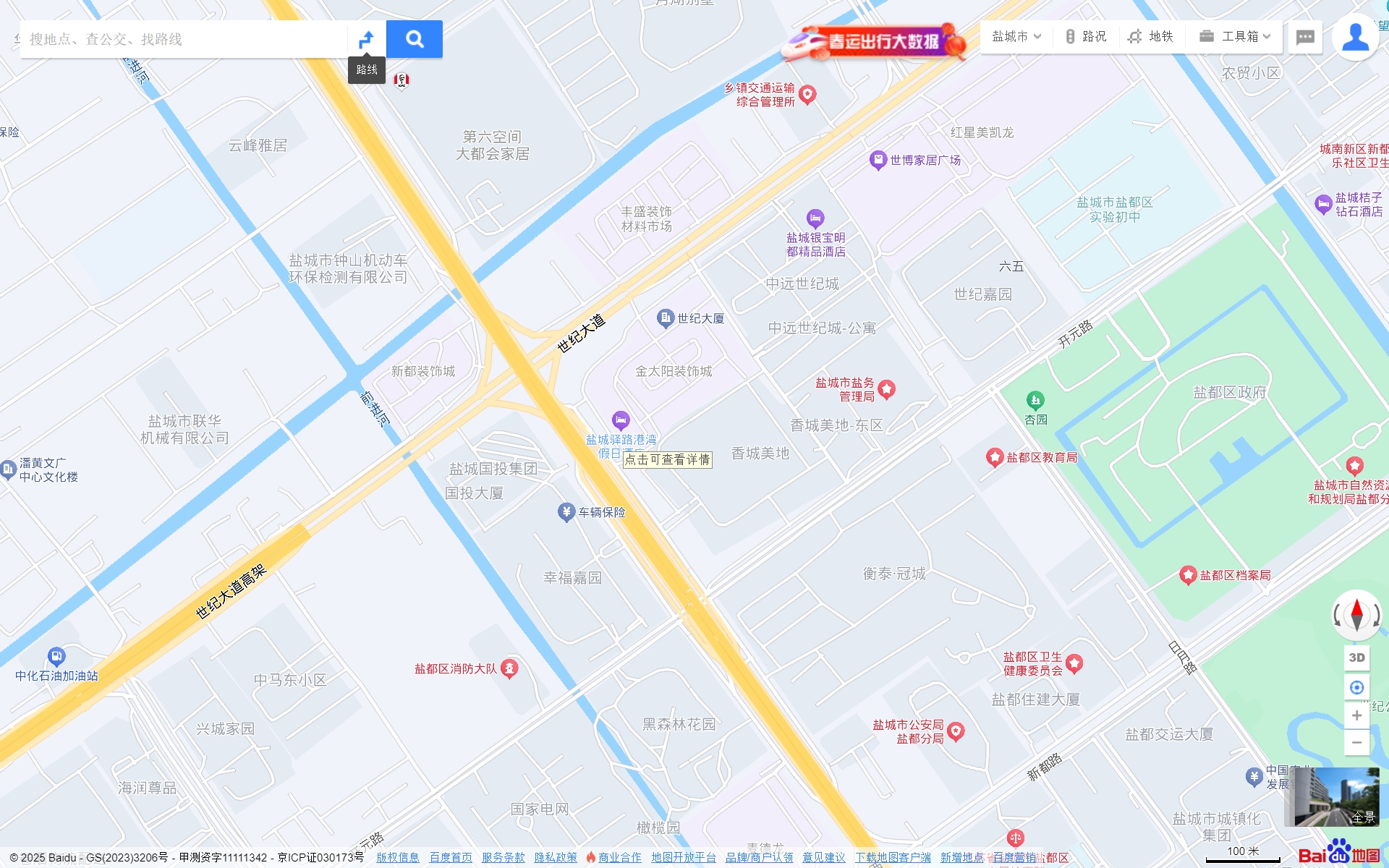Open the 地铁 subway map
Image resolution: width=1389 pixels, height=868 pixels.
click(1151, 36)
